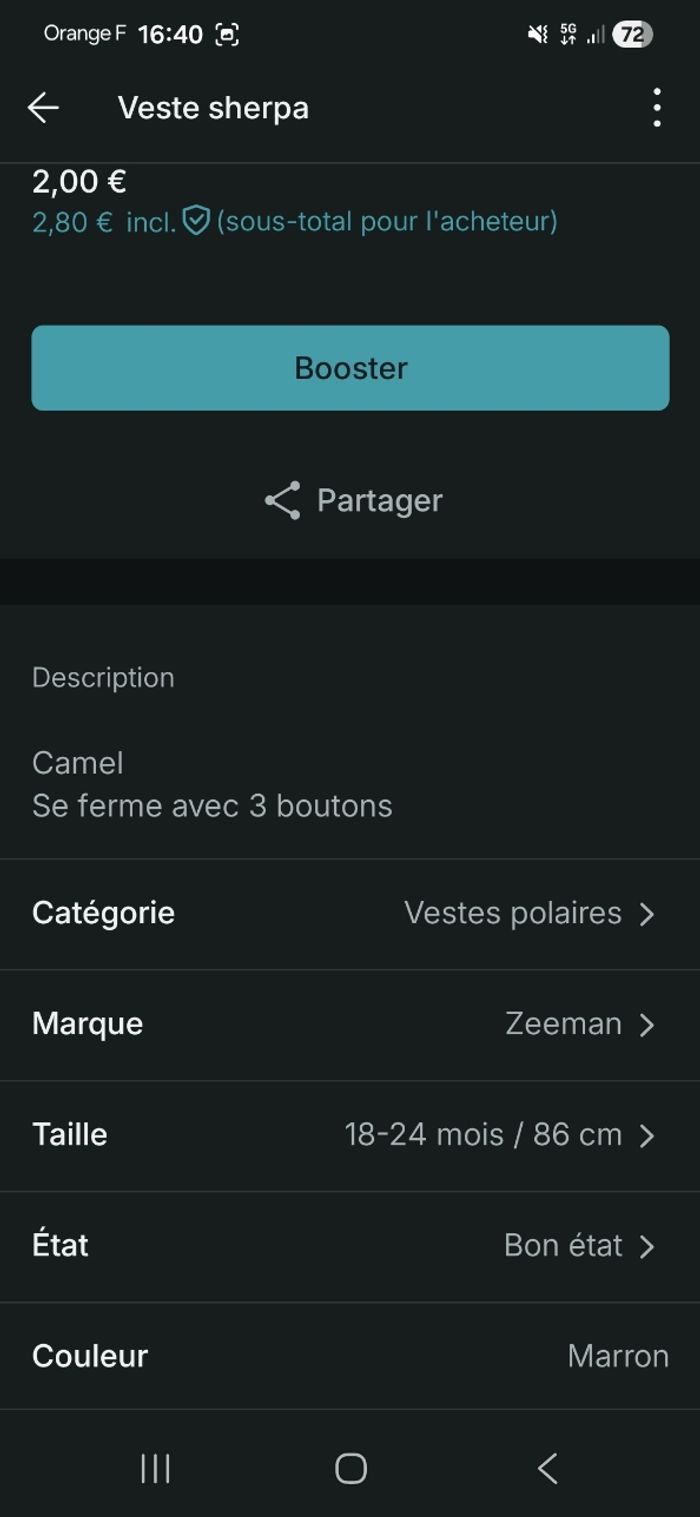Show recent apps in the navigation bar

click(x=155, y=1468)
